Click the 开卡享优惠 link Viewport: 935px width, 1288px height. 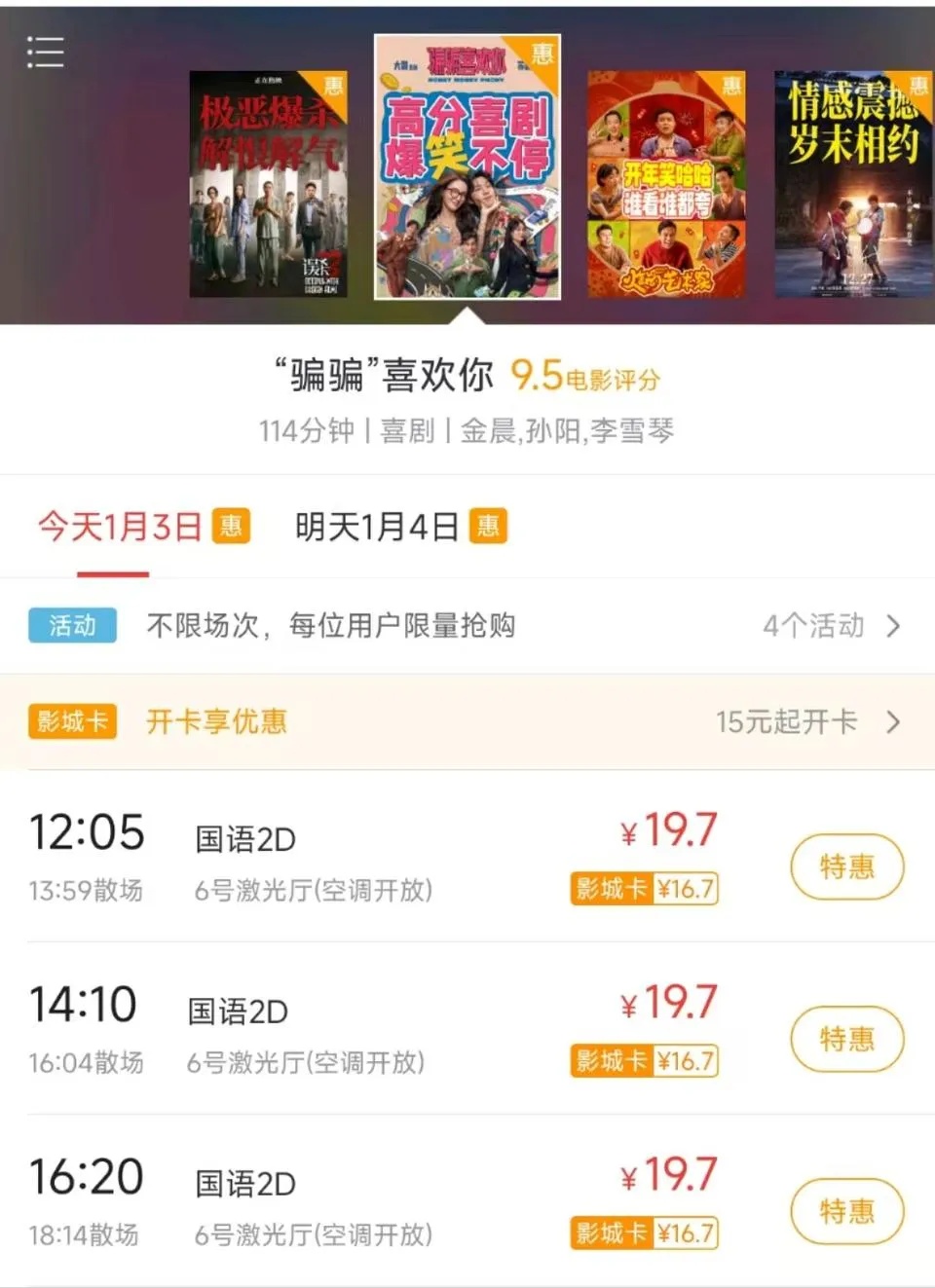coord(216,721)
